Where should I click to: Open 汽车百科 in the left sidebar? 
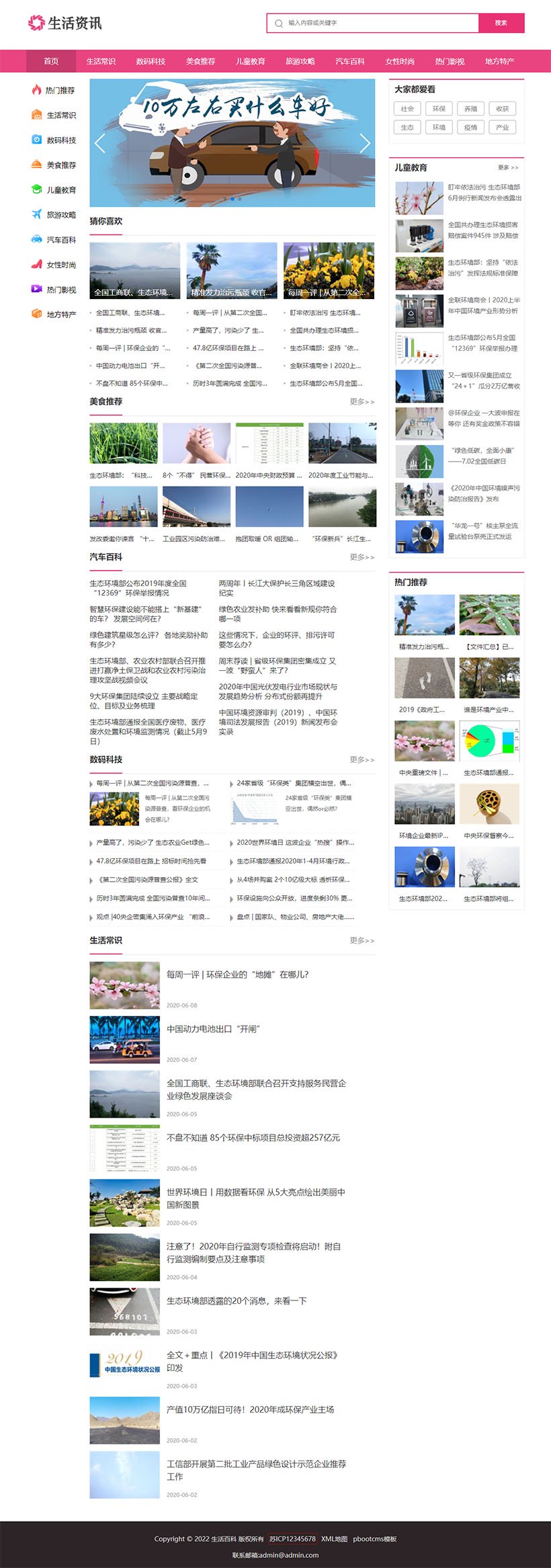click(60, 240)
